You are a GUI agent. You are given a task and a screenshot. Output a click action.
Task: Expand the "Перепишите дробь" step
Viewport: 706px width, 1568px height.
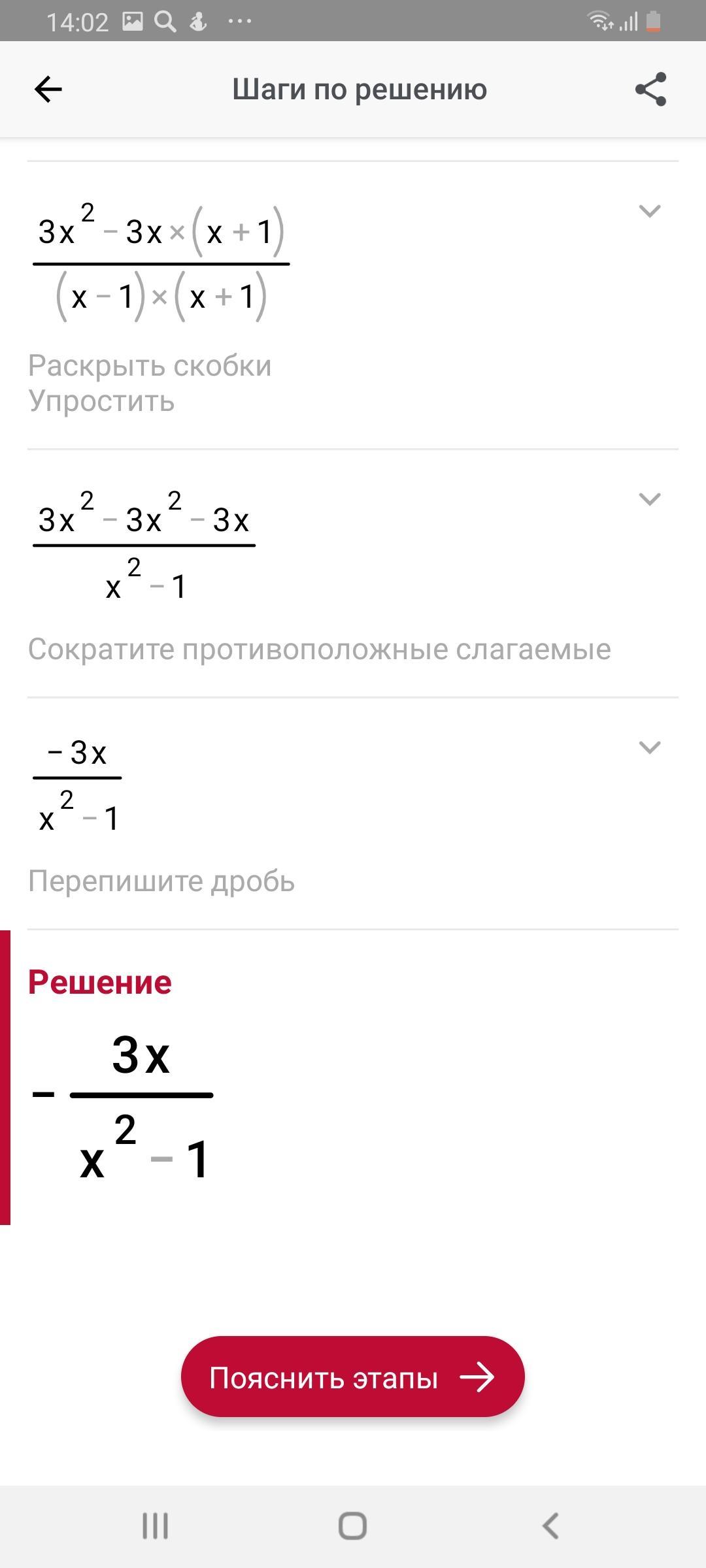tap(649, 747)
